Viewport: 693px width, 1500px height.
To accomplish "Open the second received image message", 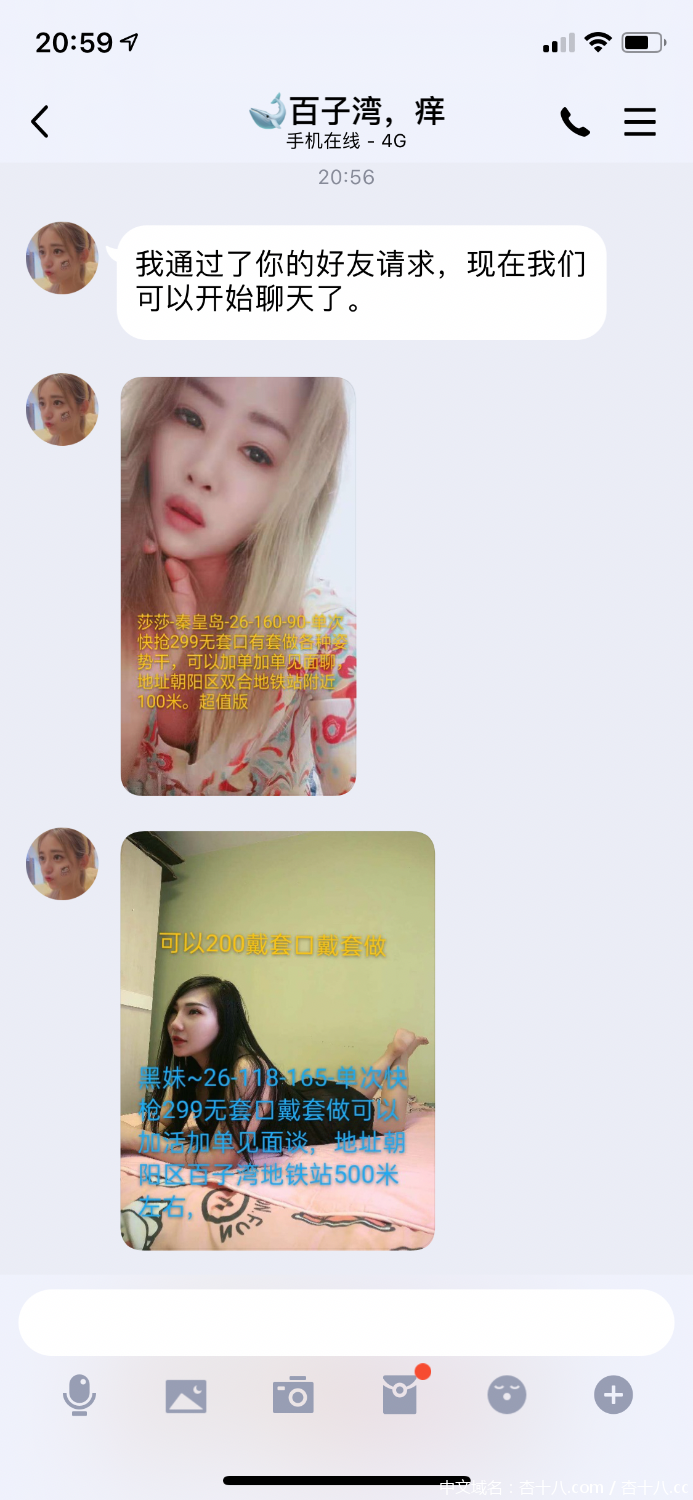I will point(277,1040).
